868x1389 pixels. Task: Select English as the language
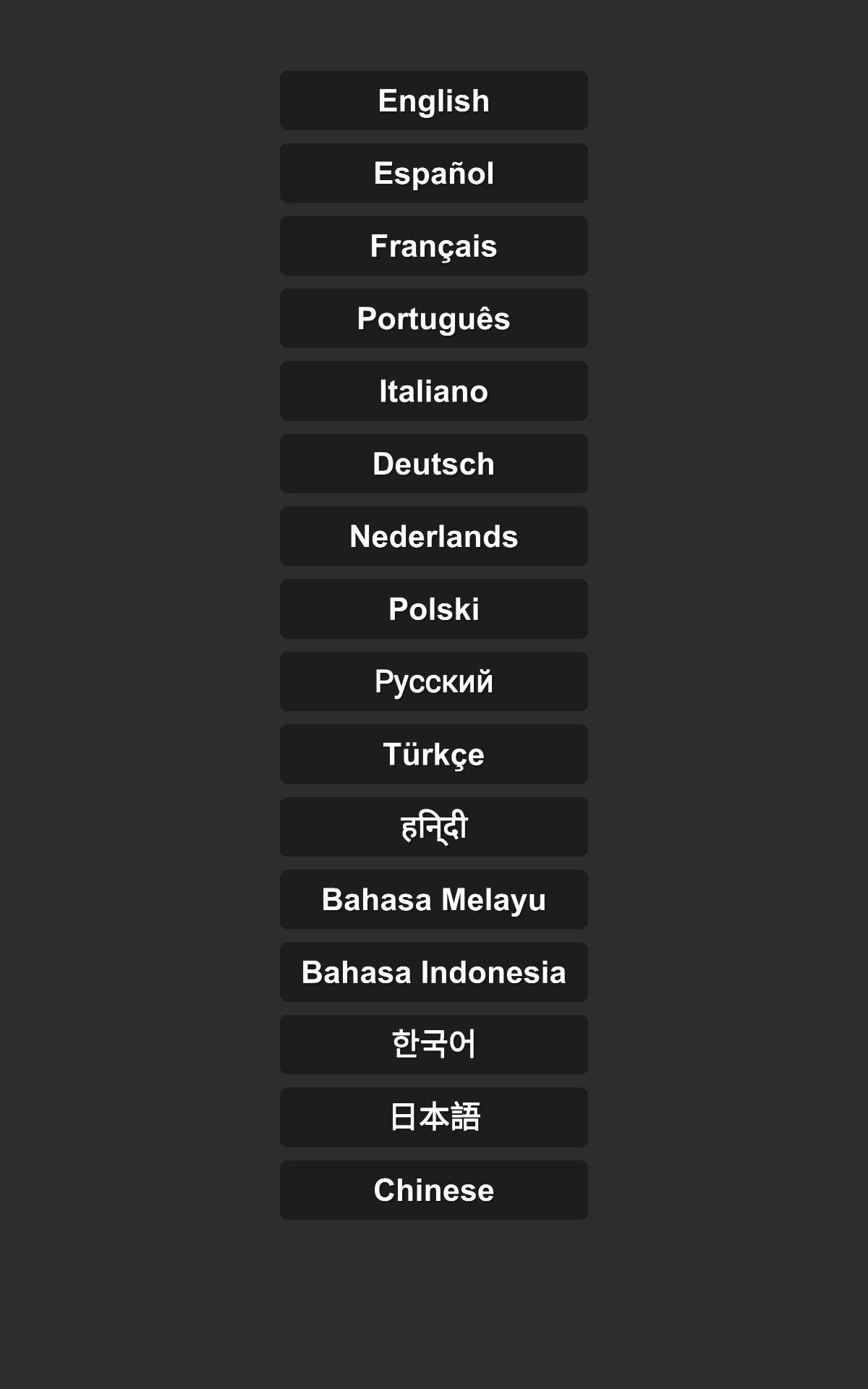point(434,101)
